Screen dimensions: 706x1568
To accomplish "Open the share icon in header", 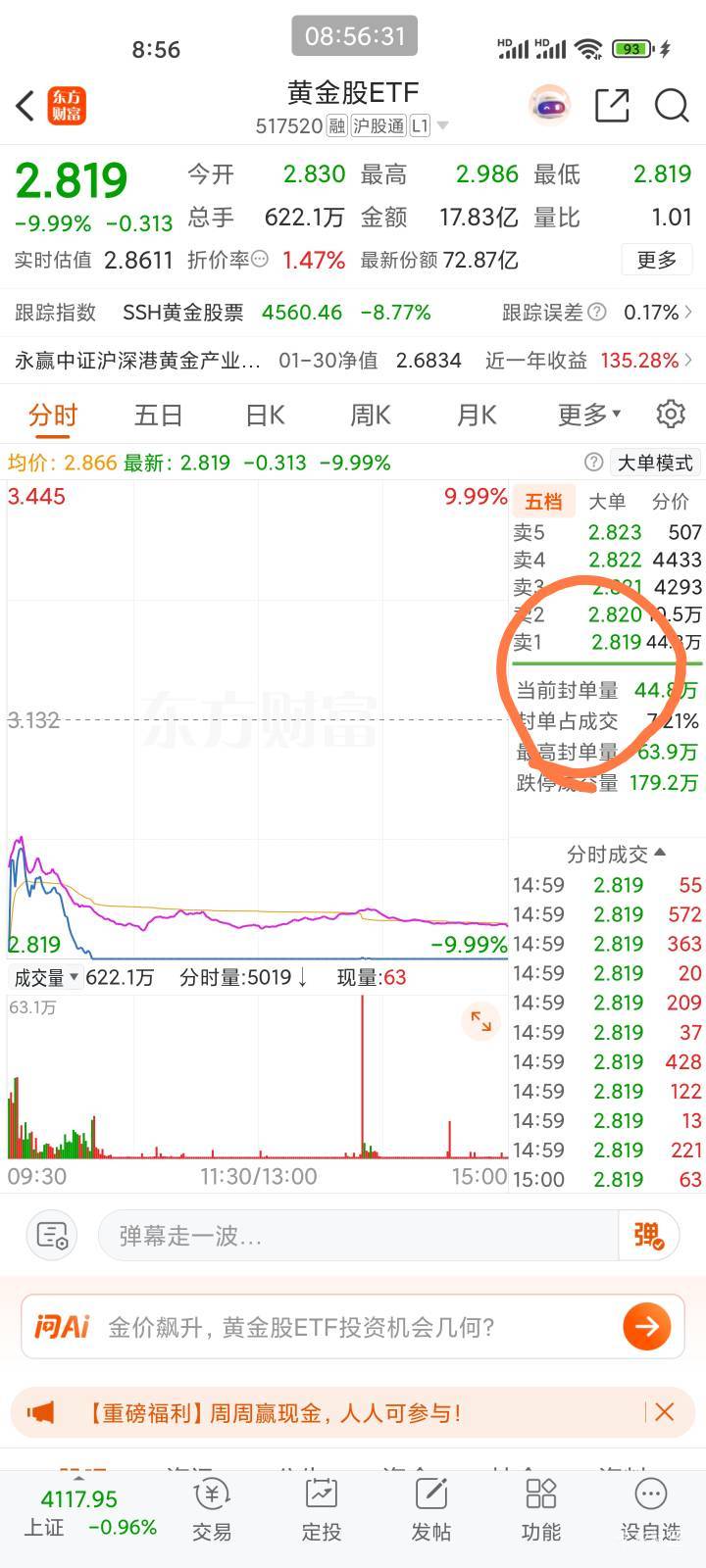I will coord(612,105).
